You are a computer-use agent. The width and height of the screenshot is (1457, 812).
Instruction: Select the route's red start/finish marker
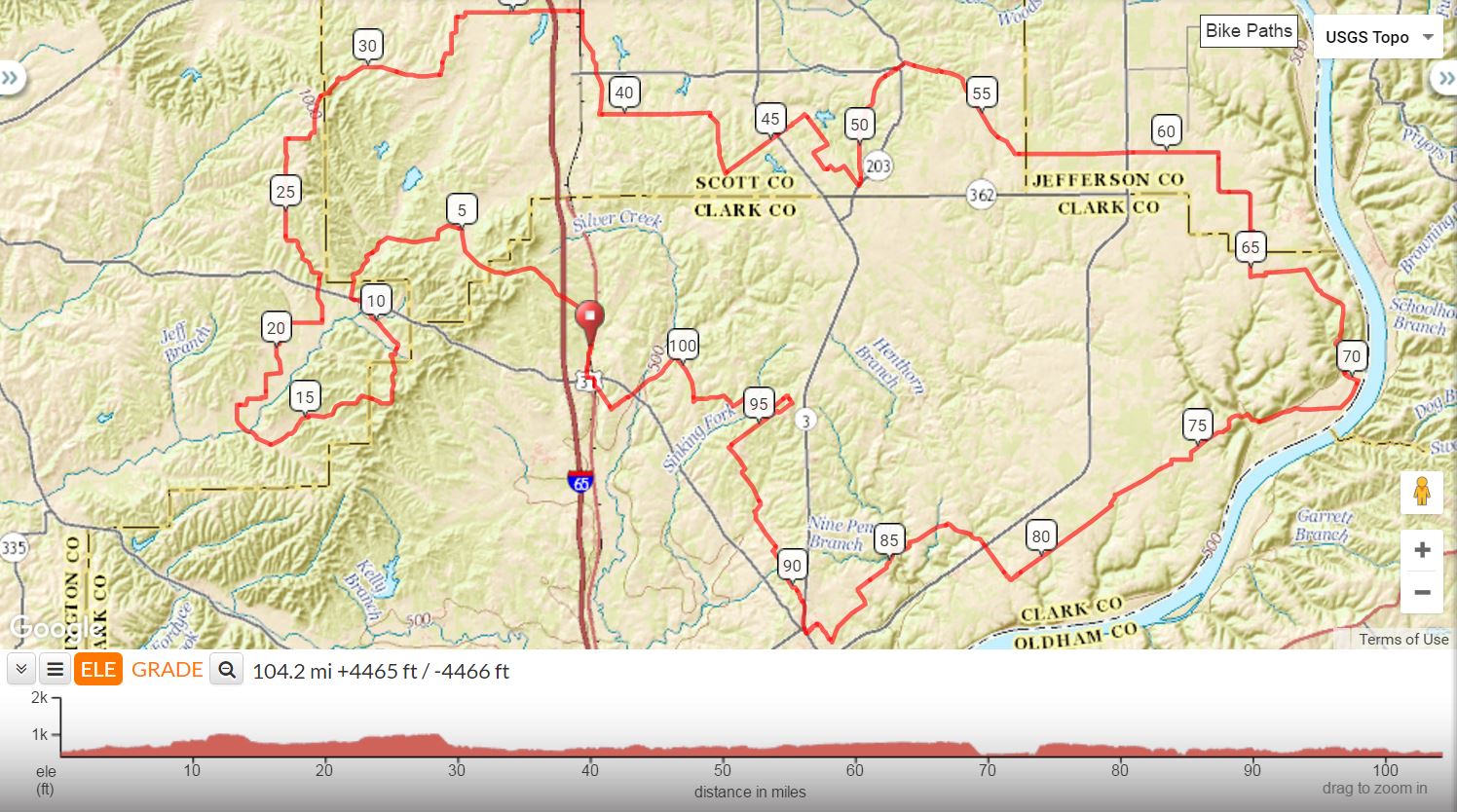click(x=589, y=316)
